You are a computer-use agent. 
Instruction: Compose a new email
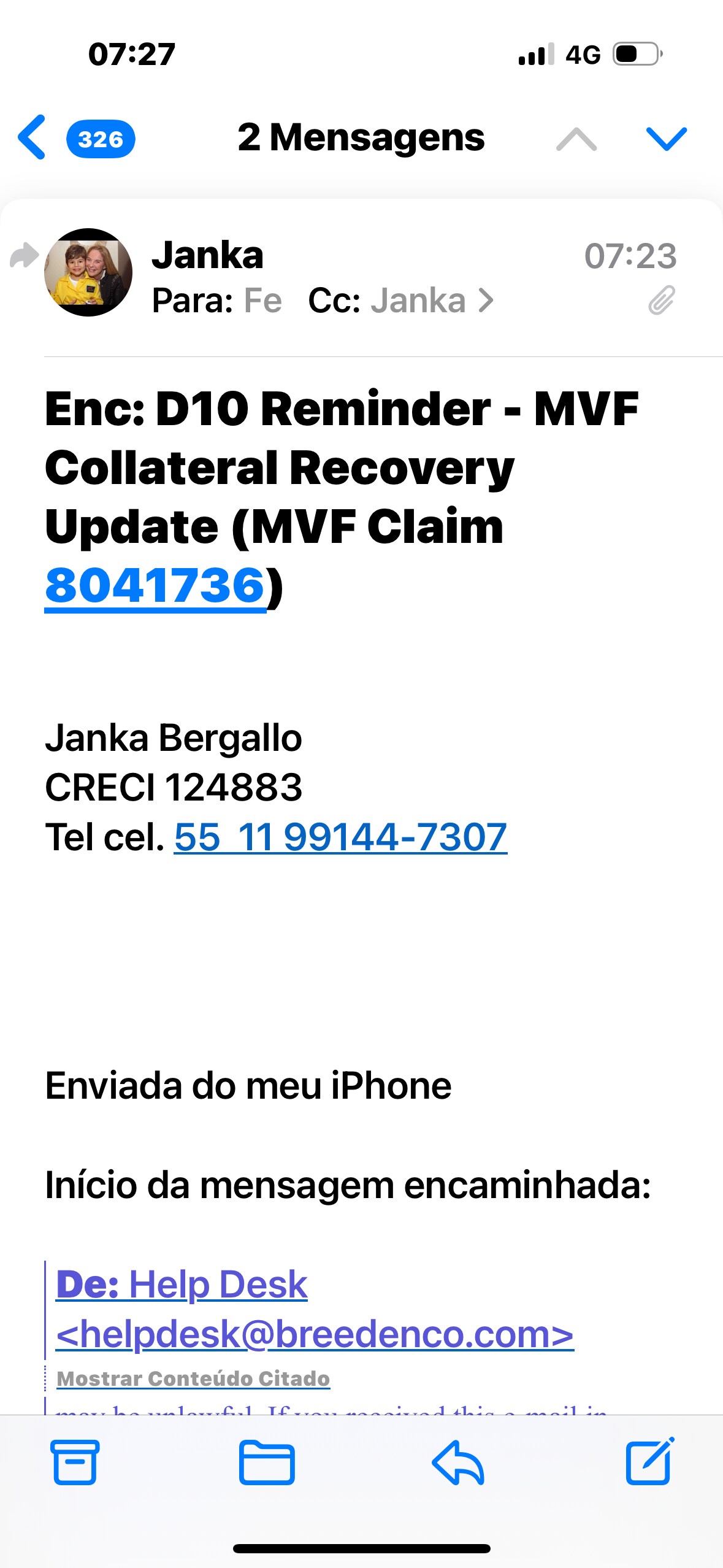[x=649, y=1461]
